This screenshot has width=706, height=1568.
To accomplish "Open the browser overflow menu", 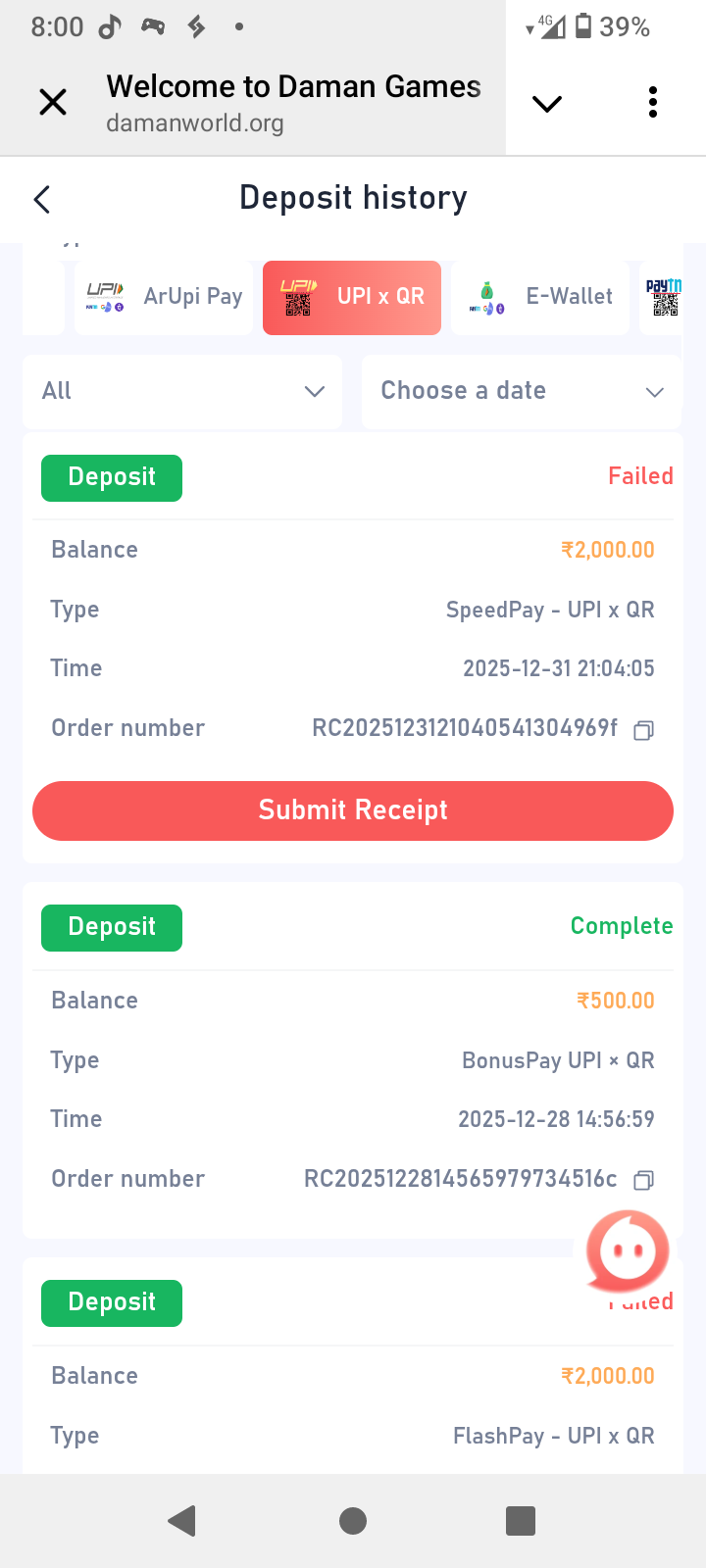I will (x=653, y=102).
